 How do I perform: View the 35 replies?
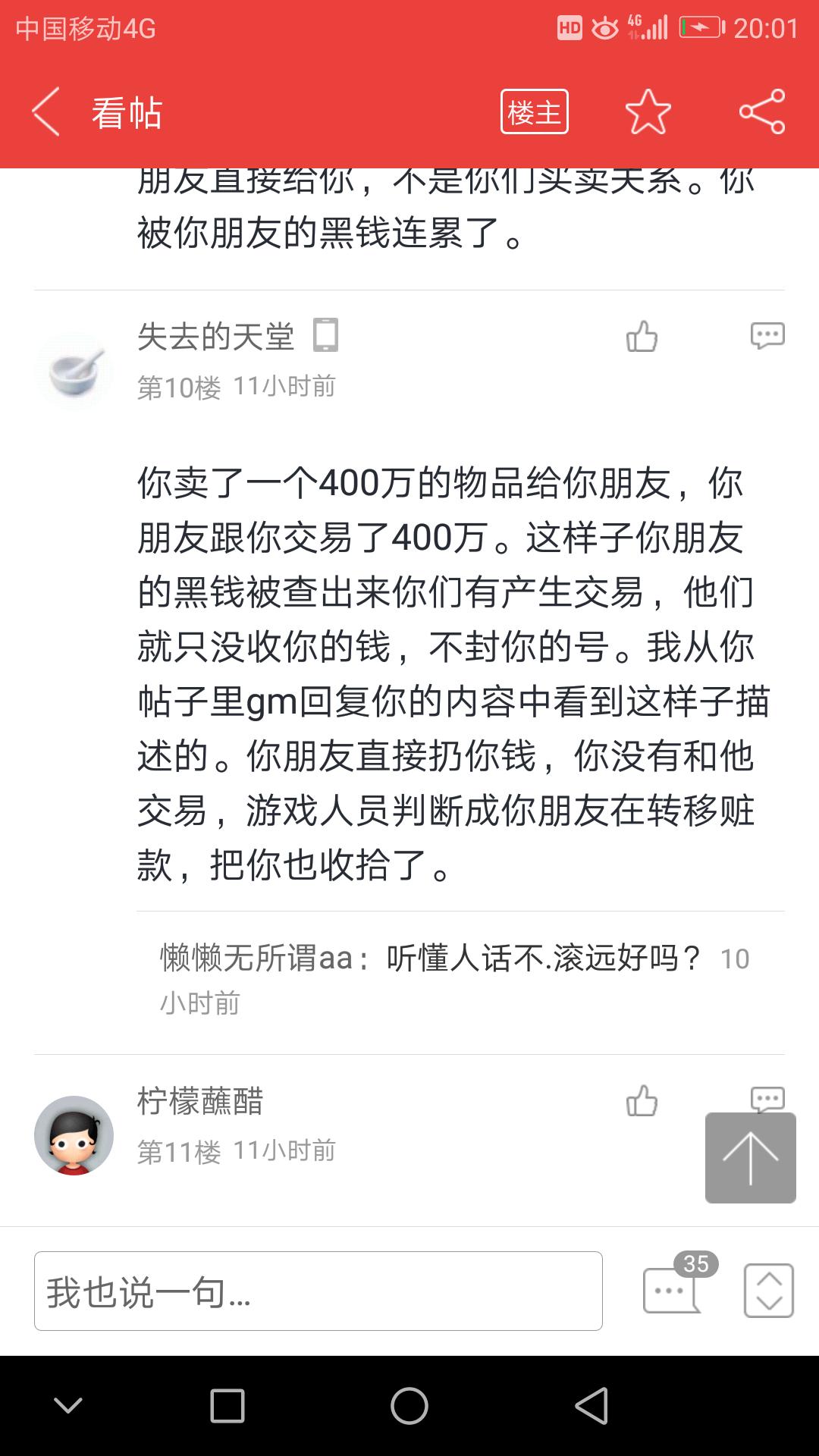[x=672, y=1289]
